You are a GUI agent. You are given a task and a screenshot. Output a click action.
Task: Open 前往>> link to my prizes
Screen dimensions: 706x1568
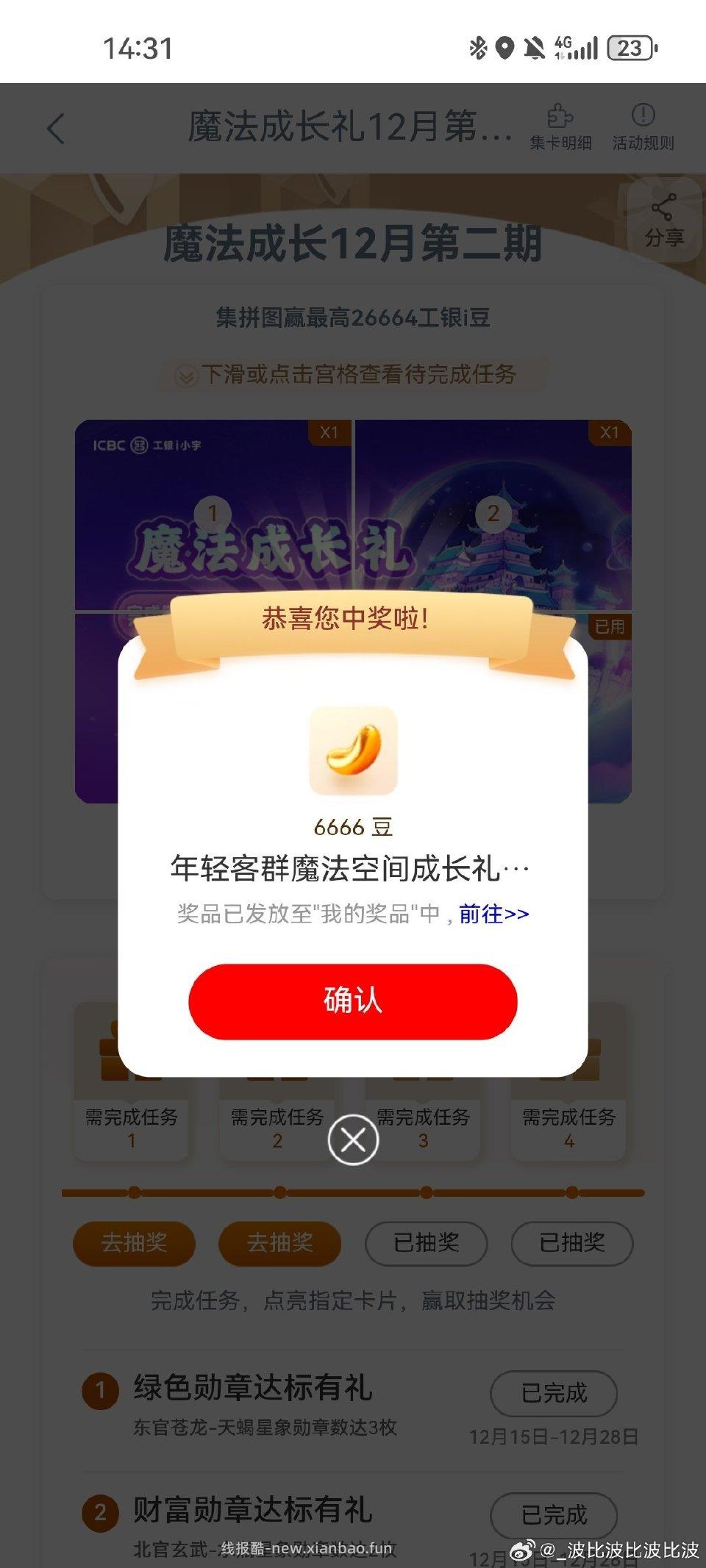493,914
